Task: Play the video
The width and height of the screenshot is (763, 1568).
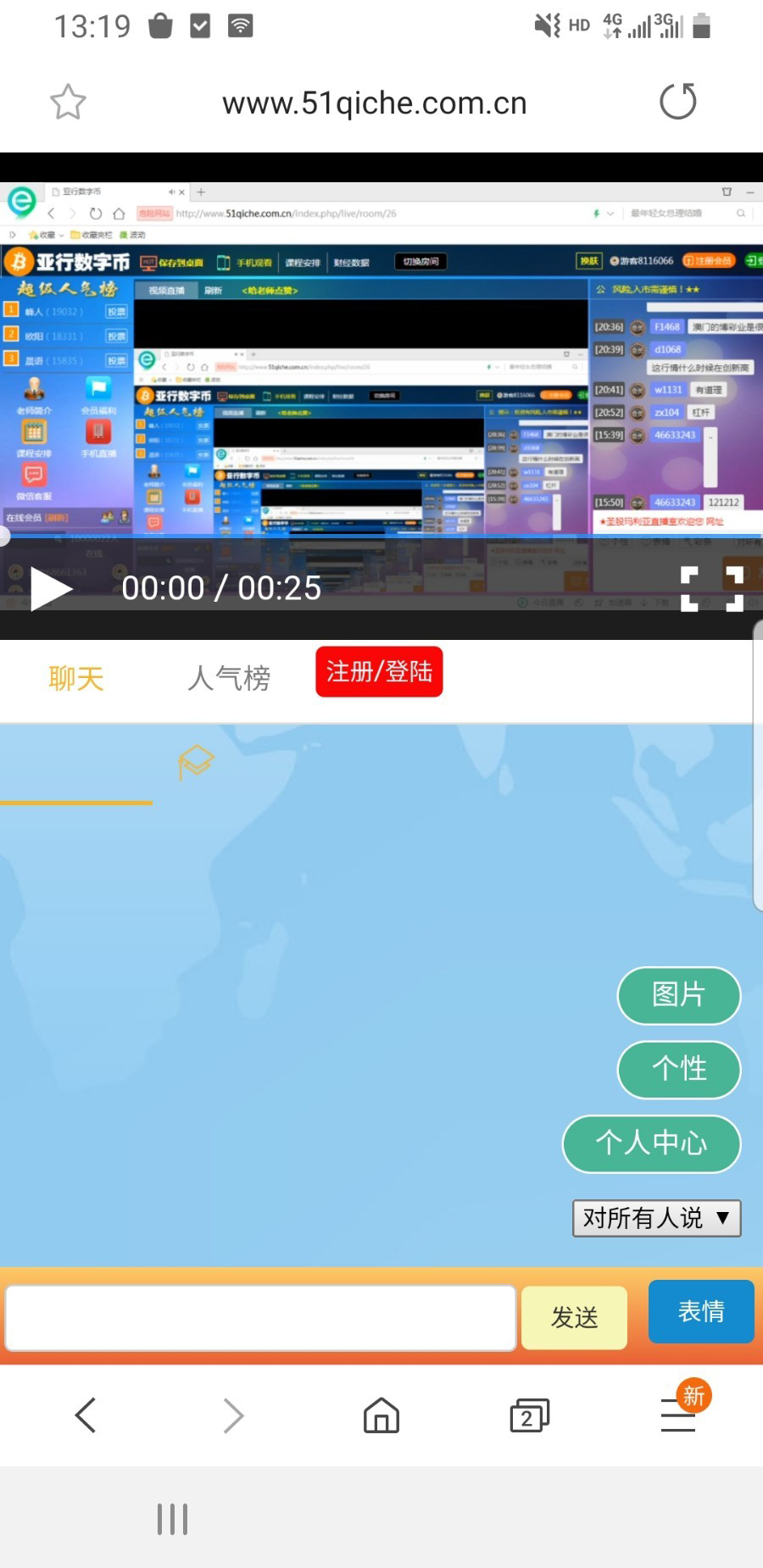Action: click(x=50, y=588)
